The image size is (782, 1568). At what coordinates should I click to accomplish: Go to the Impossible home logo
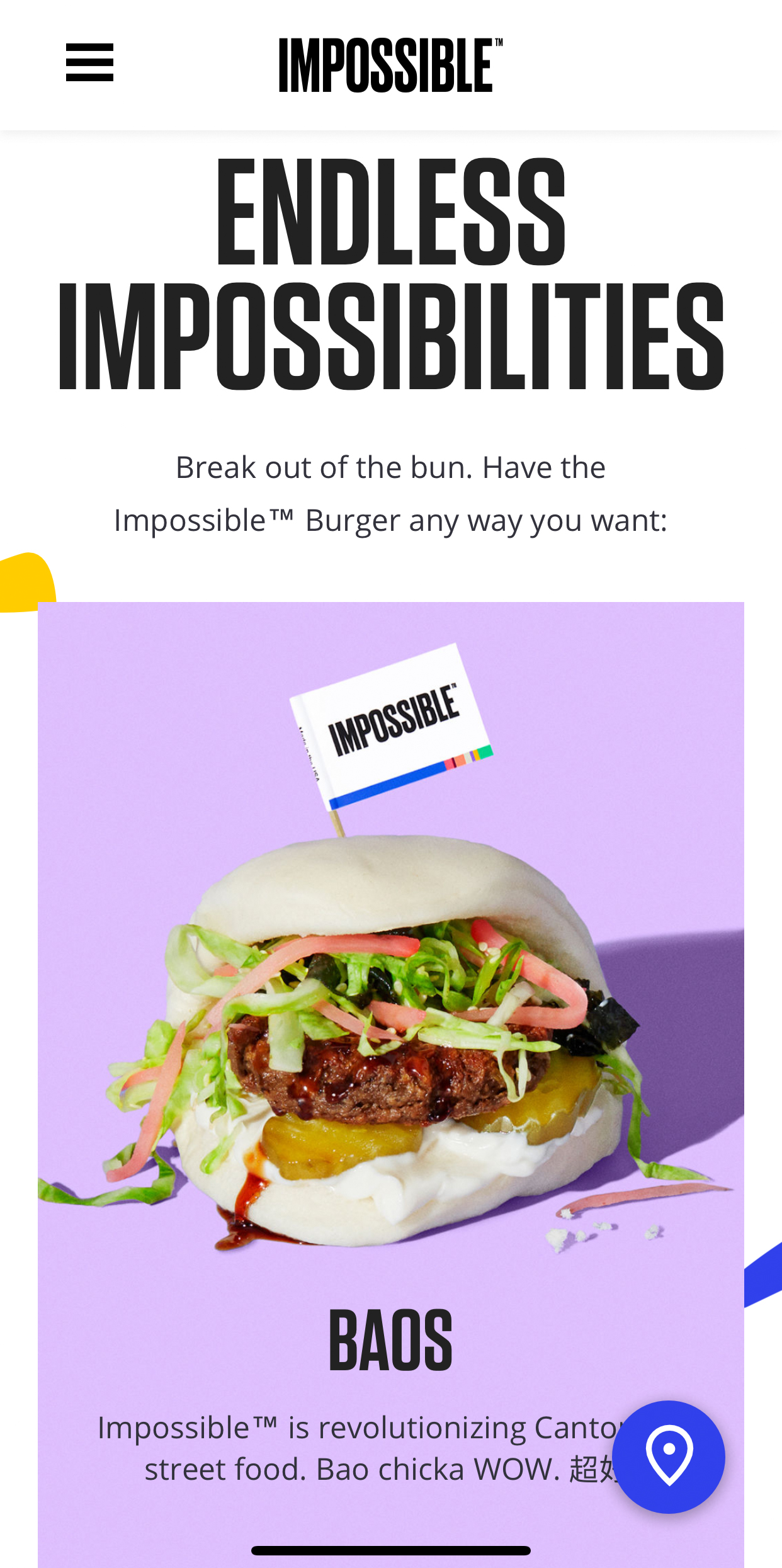(x=390, y=65)
